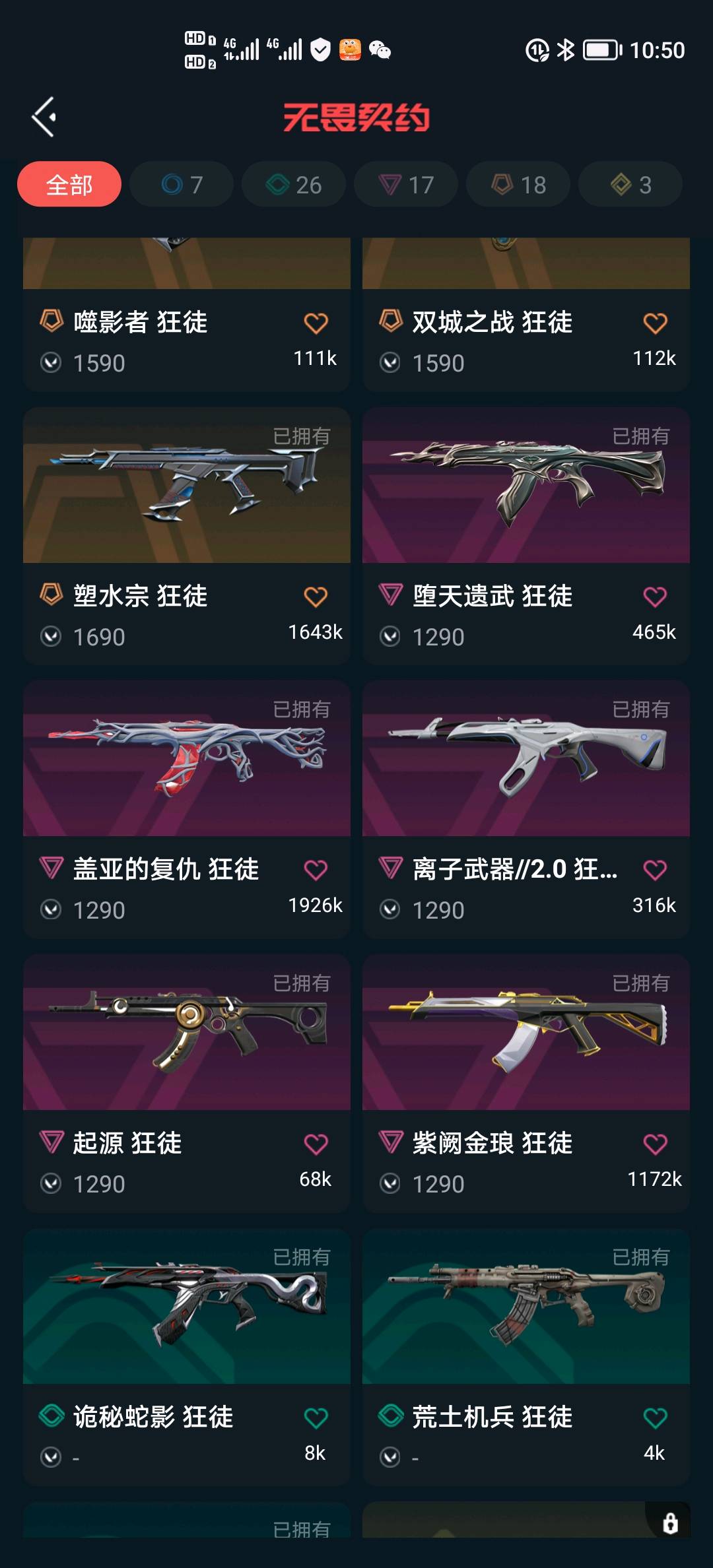Go back using the top-left arrow

44,117
